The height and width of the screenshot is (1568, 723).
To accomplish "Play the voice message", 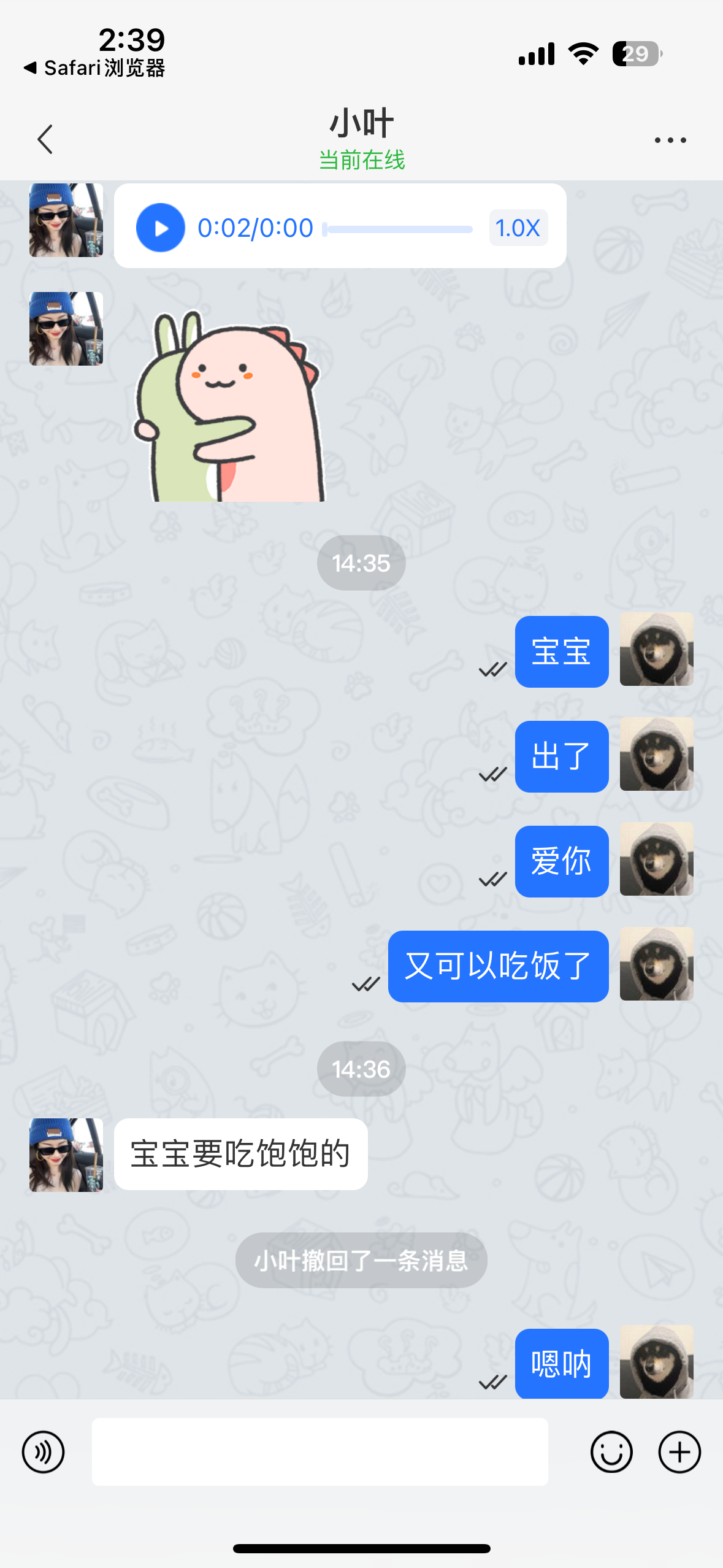I will pos(161,228).
